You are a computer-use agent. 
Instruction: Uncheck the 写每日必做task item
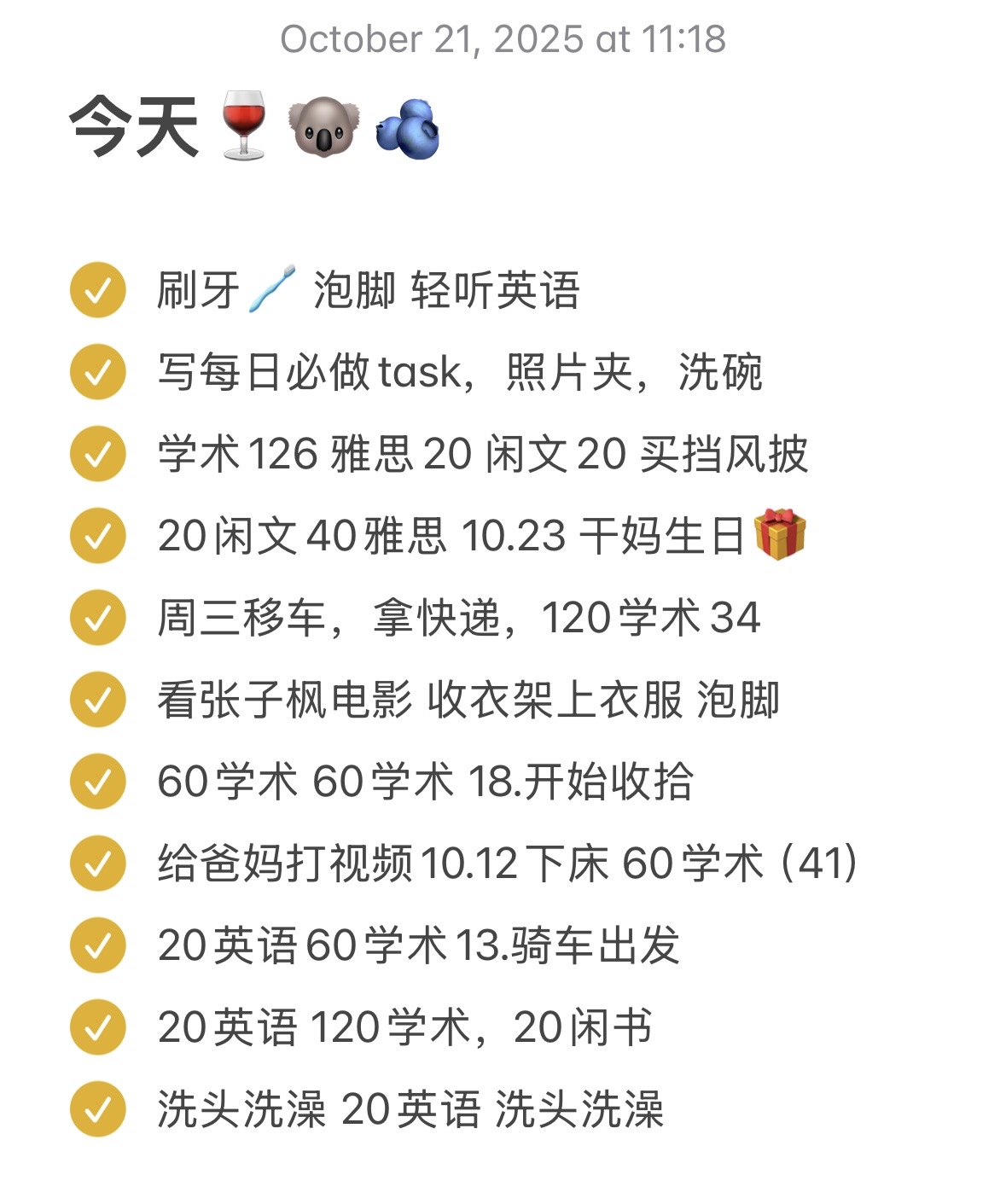(98, 372)
